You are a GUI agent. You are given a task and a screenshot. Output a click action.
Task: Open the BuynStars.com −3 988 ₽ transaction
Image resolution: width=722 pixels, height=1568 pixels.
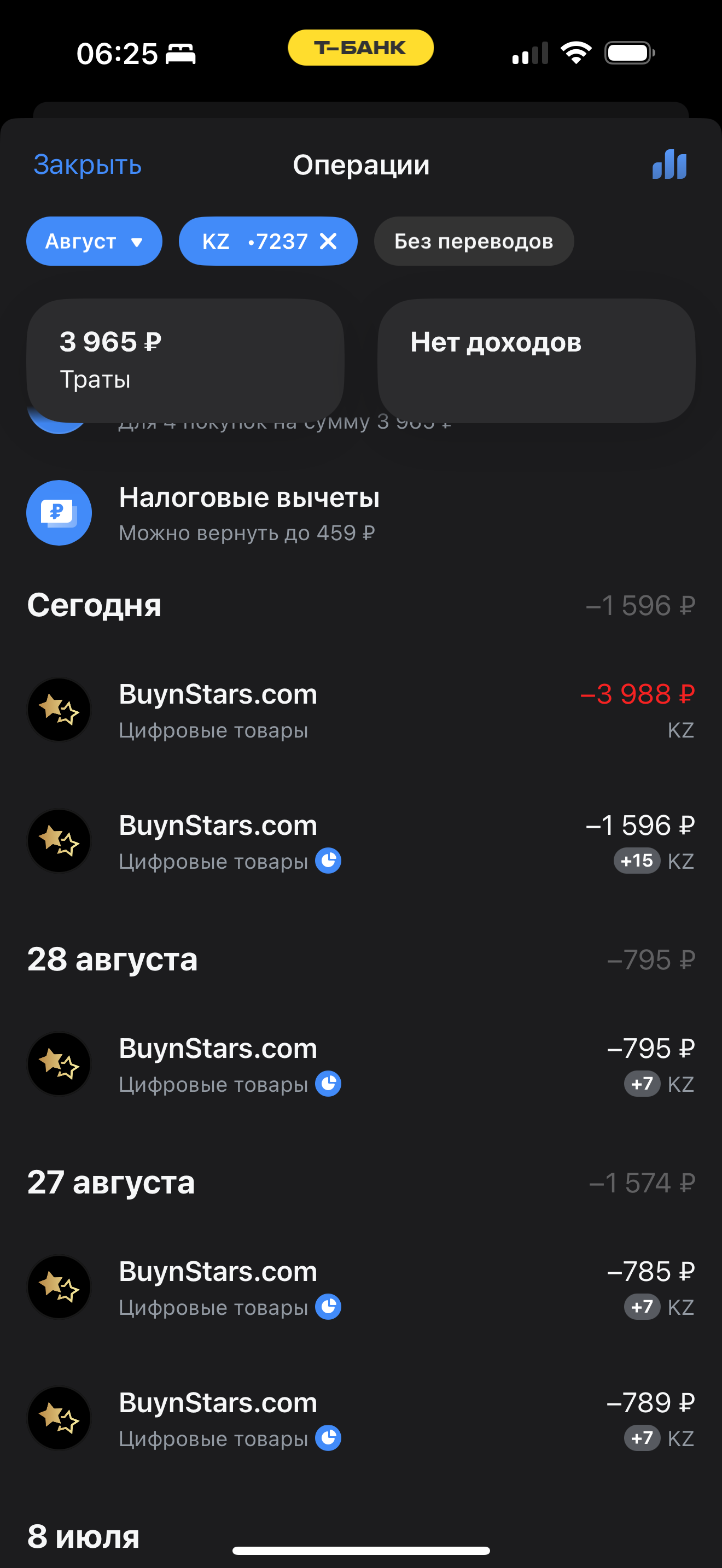(x=360, y=710)
